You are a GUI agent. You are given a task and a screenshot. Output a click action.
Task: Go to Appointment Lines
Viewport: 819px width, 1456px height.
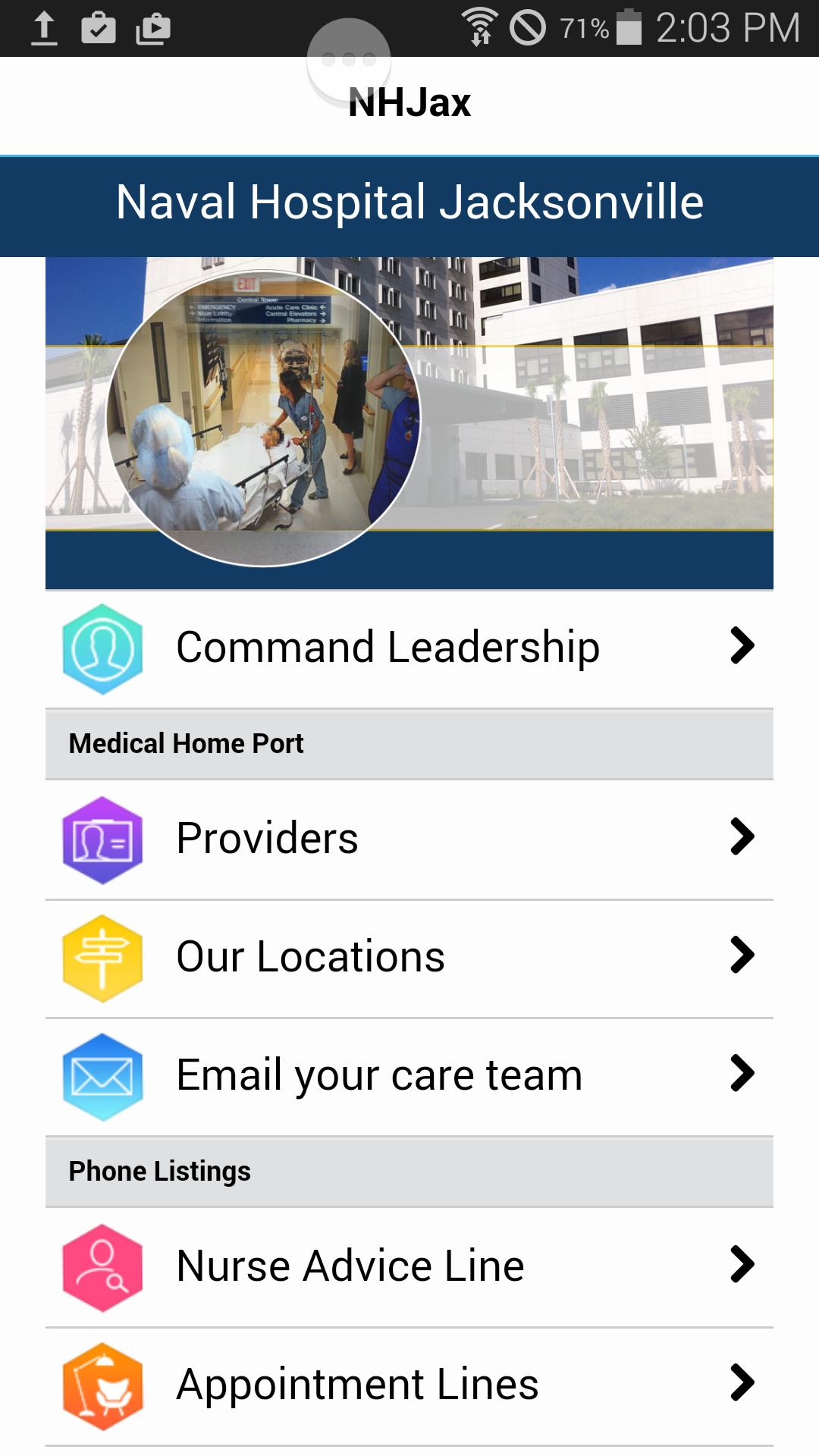(409, 1385)
